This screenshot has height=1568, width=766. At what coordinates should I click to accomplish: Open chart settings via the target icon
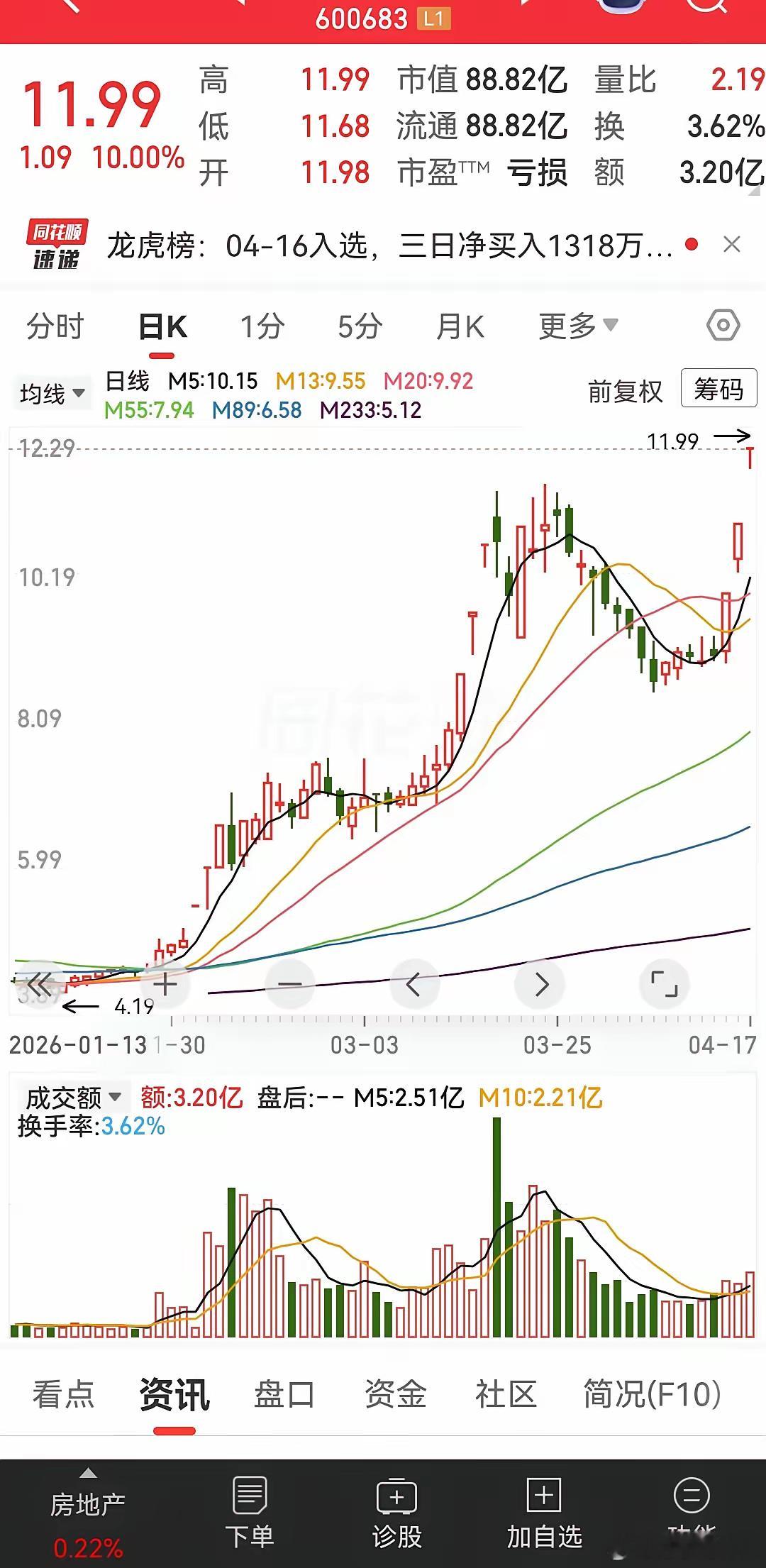point(723,326)
